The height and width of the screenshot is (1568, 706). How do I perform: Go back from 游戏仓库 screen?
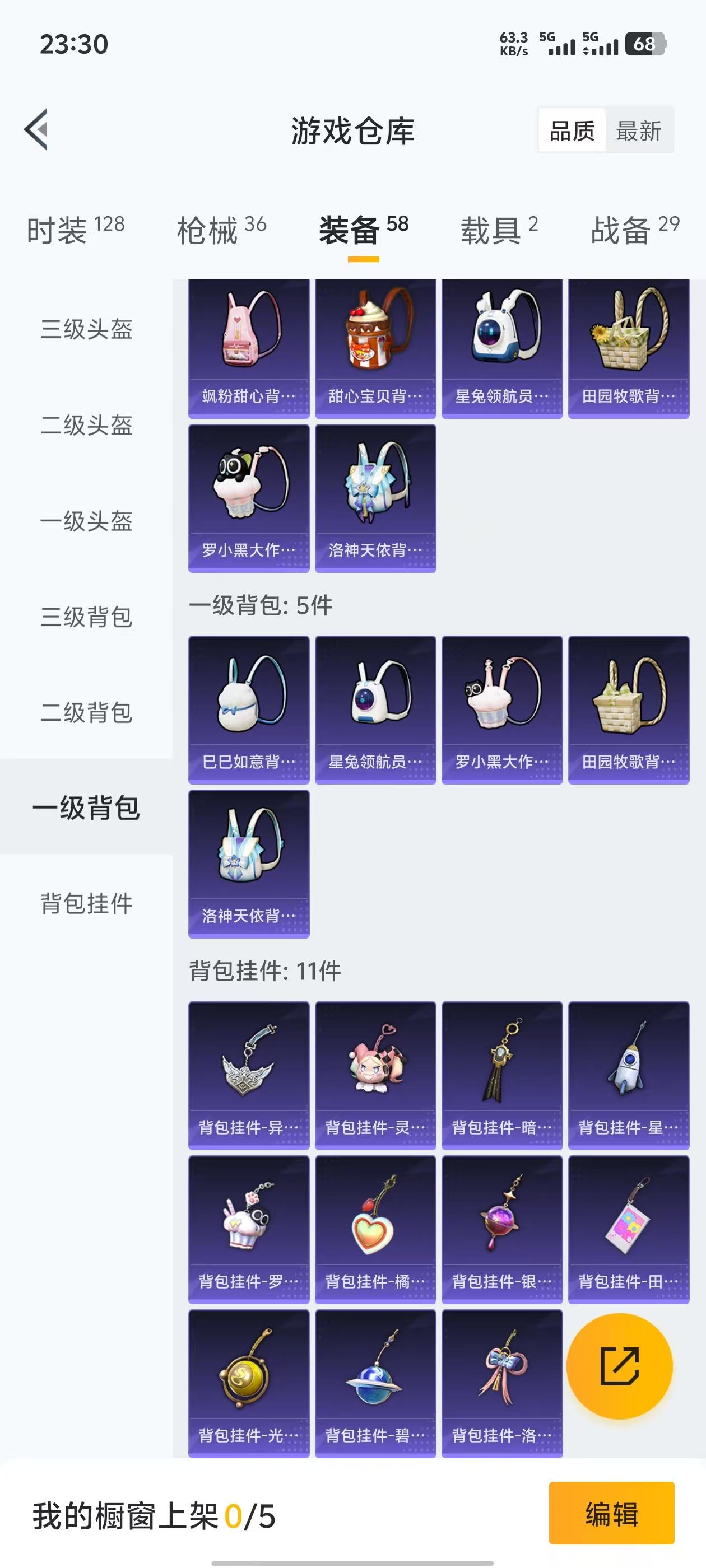(36, 130)
